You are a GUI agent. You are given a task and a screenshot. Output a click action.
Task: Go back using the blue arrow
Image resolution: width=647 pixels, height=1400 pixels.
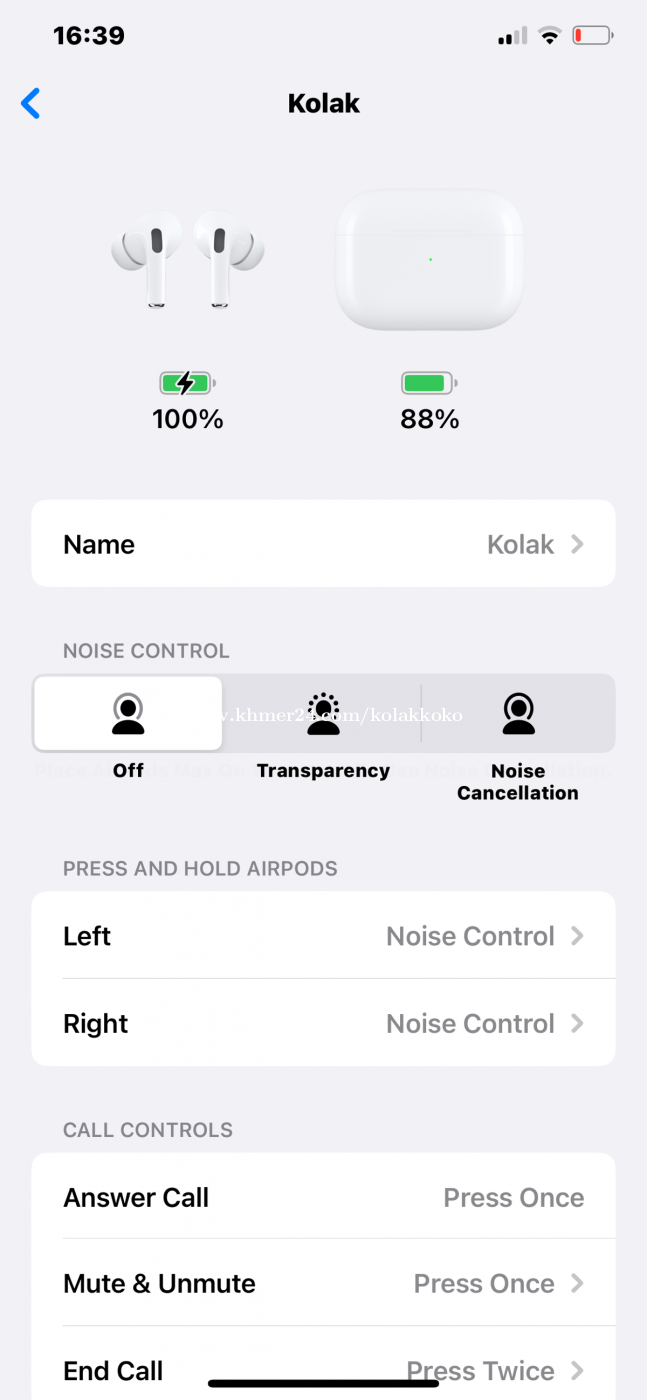[x=31, y=103]
